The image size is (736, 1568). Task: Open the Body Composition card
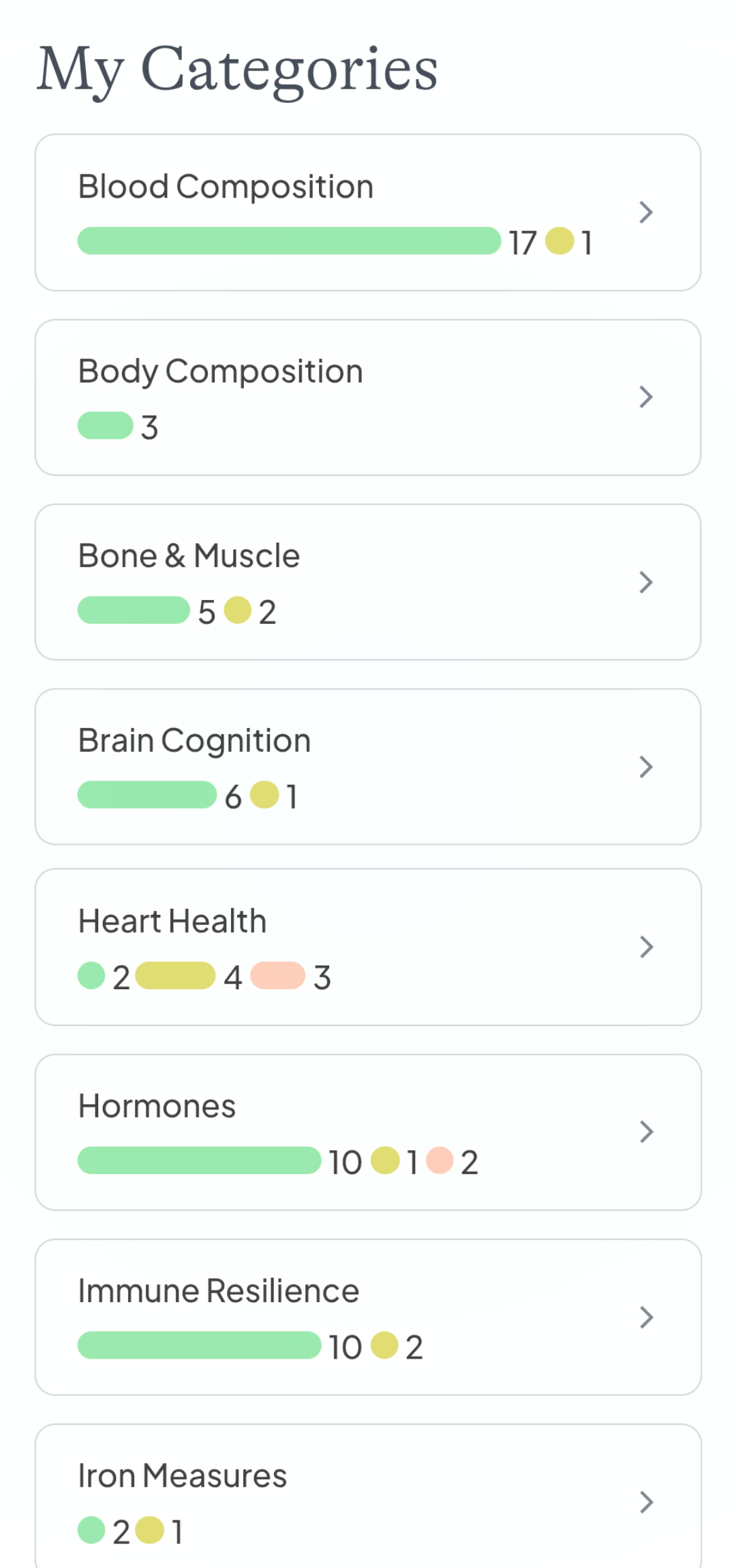pyautogui.click(x=368, y=397)
